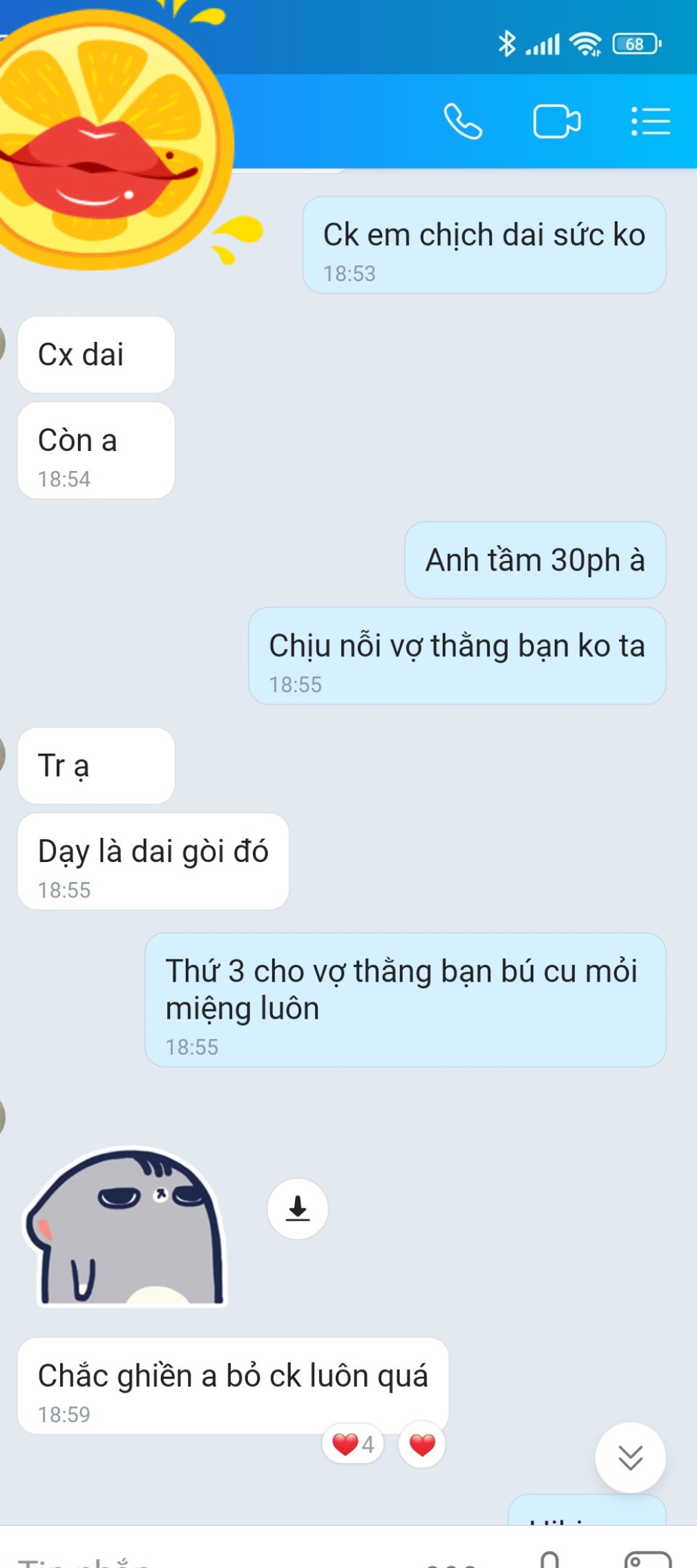697x1568 pixels.
Task: Open the heart reactions showing 4
Action: (352, 1444)
